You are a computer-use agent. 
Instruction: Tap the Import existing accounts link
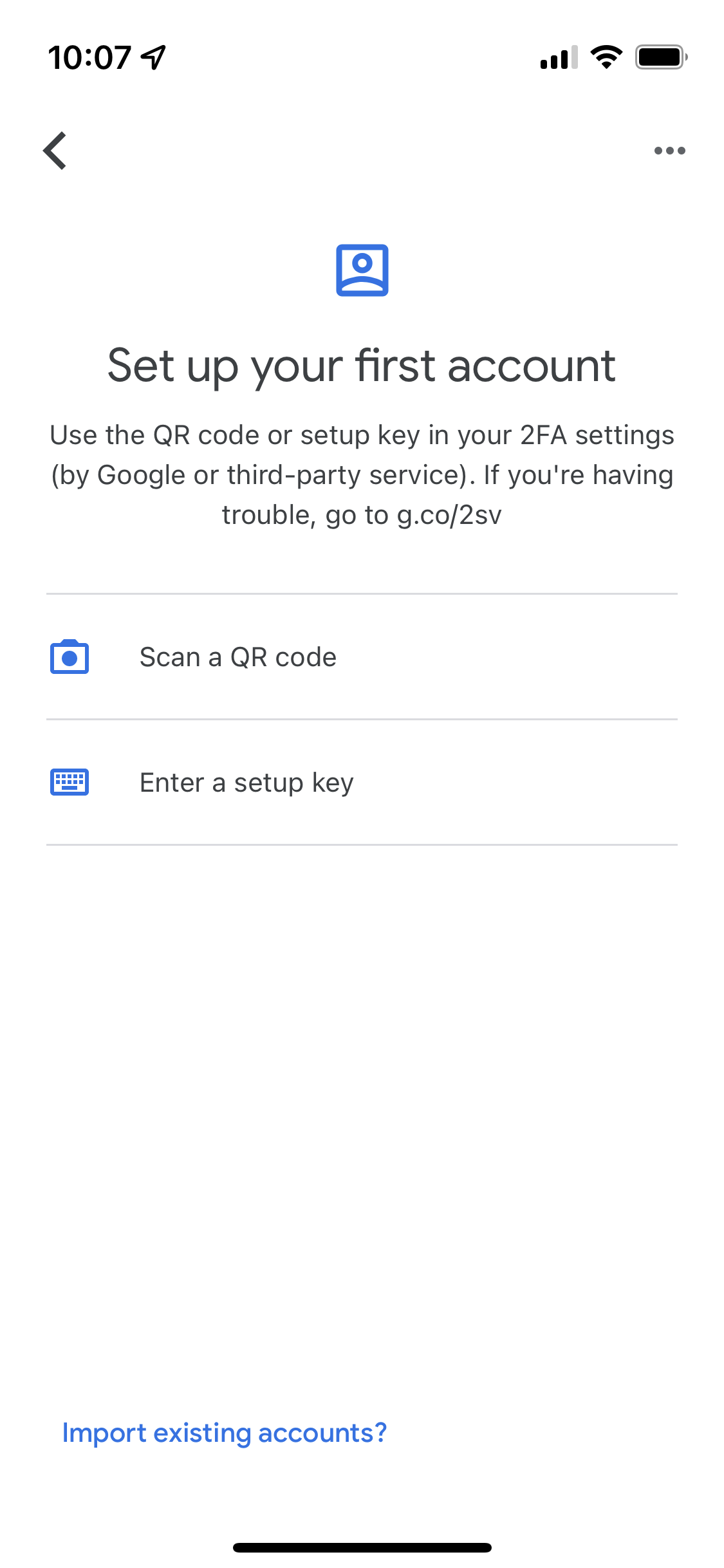click(224, 1433)
